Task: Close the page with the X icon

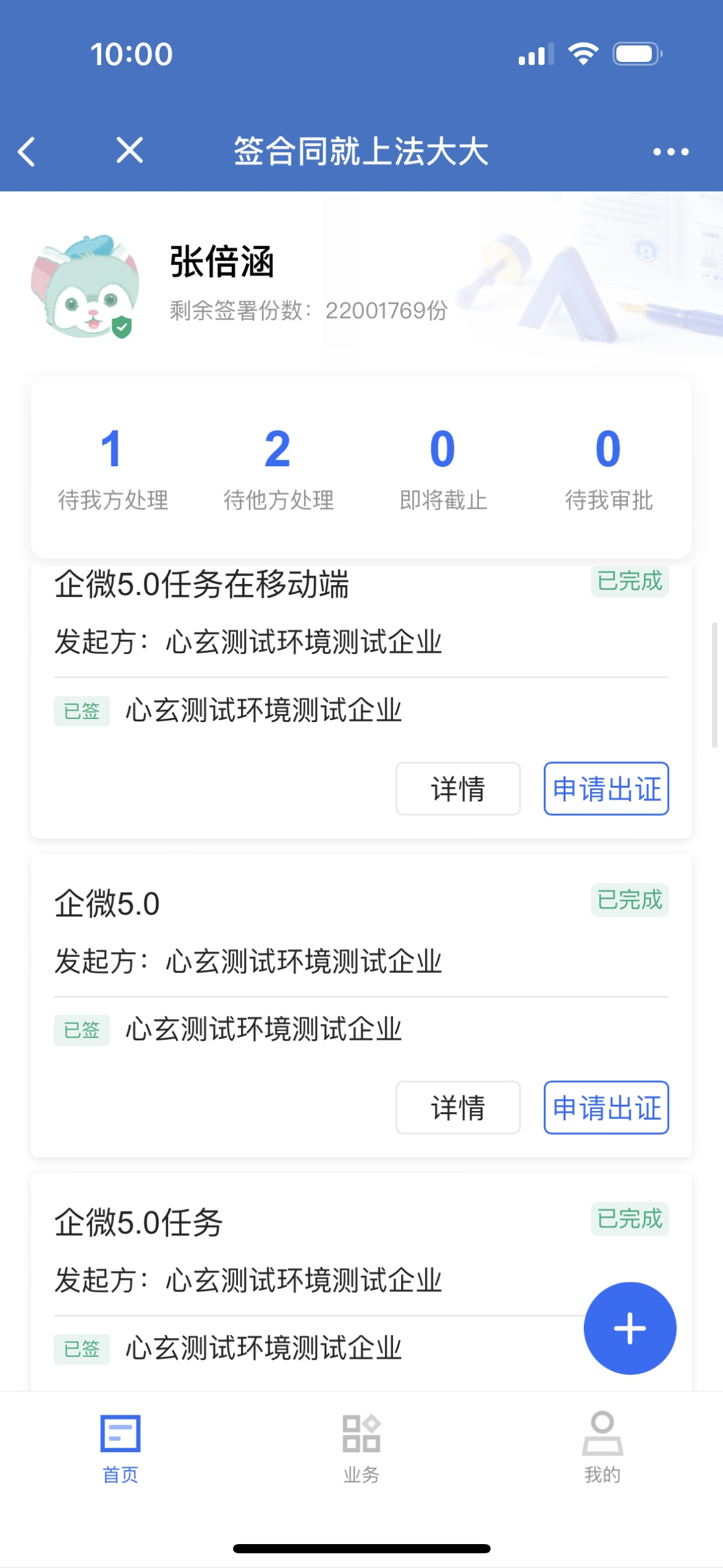Action: [129, 150]
